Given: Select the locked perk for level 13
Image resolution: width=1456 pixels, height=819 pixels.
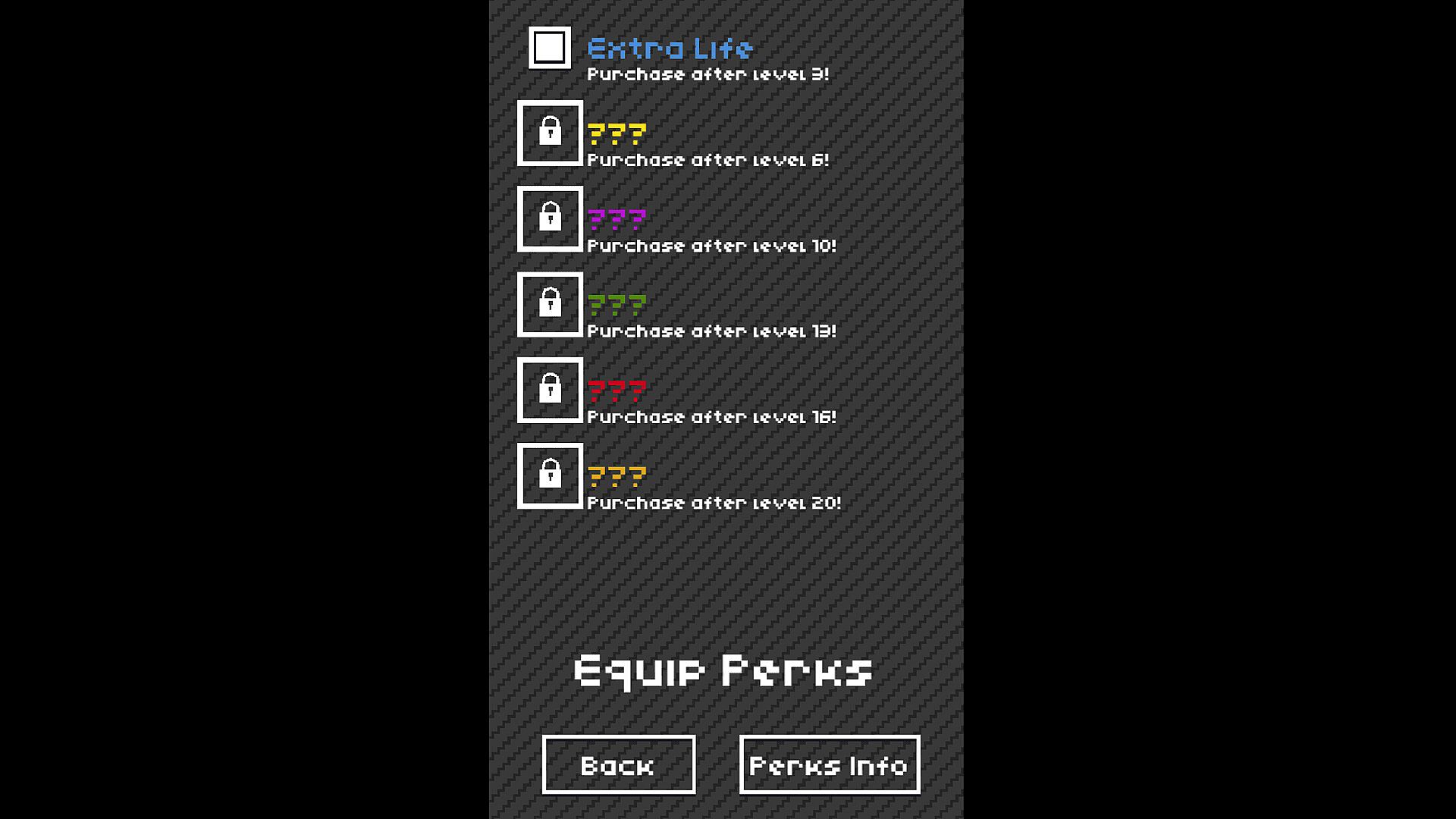Looking at the screenshot, I should click(550, 304).
